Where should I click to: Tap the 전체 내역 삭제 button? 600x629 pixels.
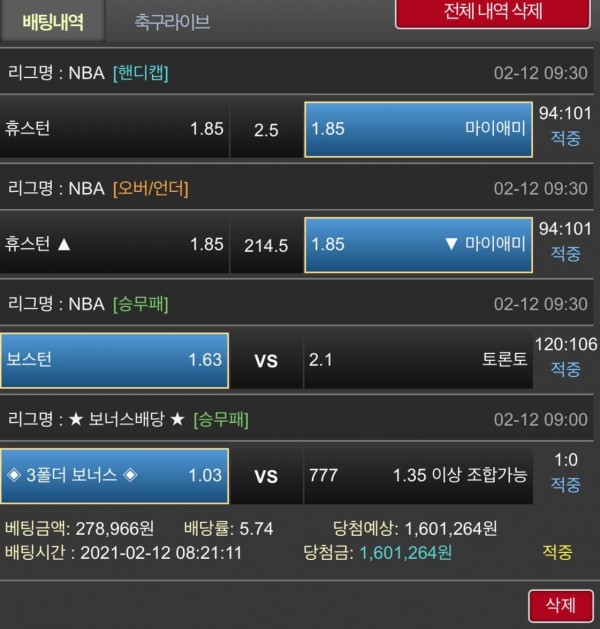point(492,12)
